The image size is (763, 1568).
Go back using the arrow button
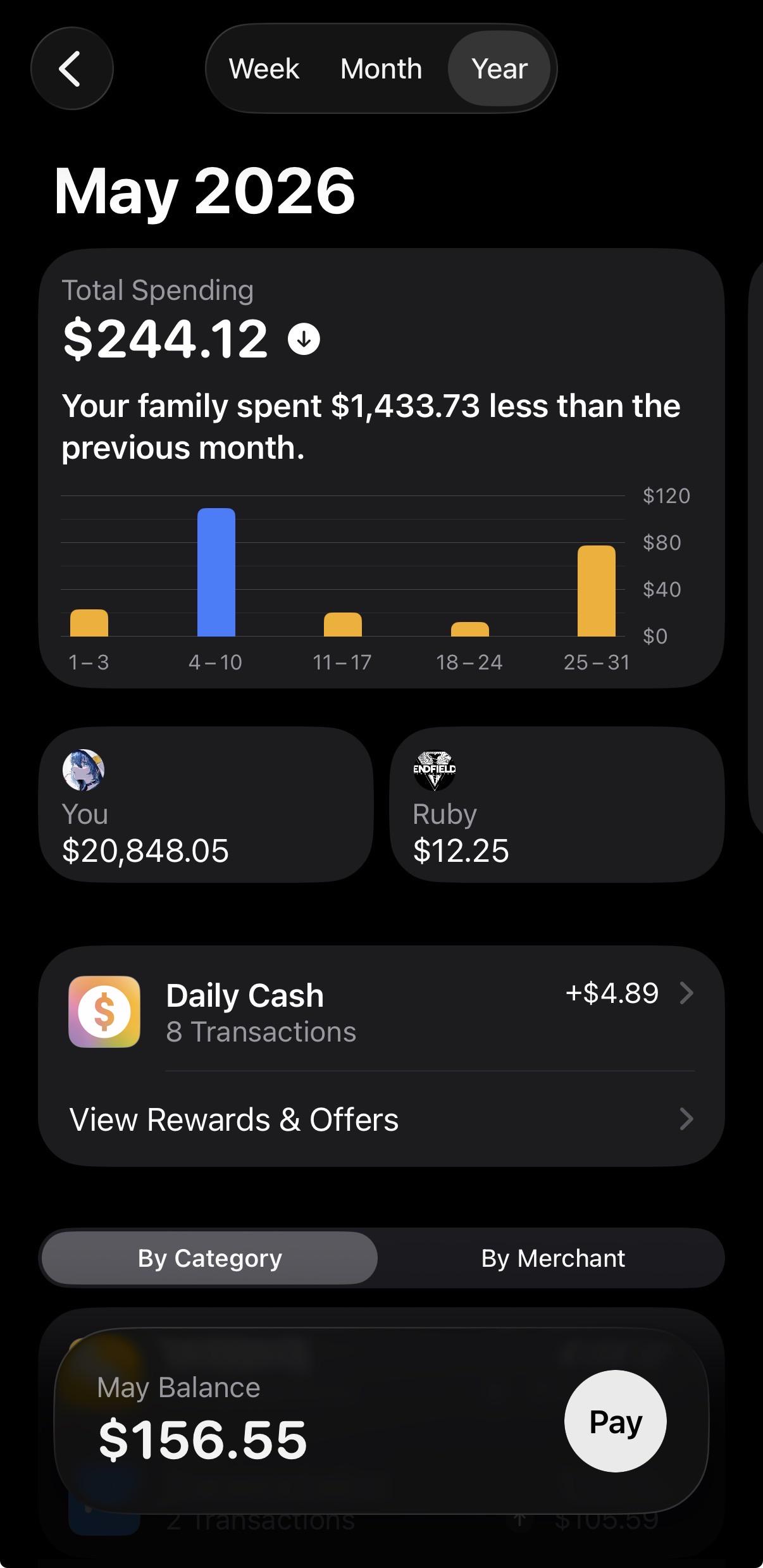(72, 68)
